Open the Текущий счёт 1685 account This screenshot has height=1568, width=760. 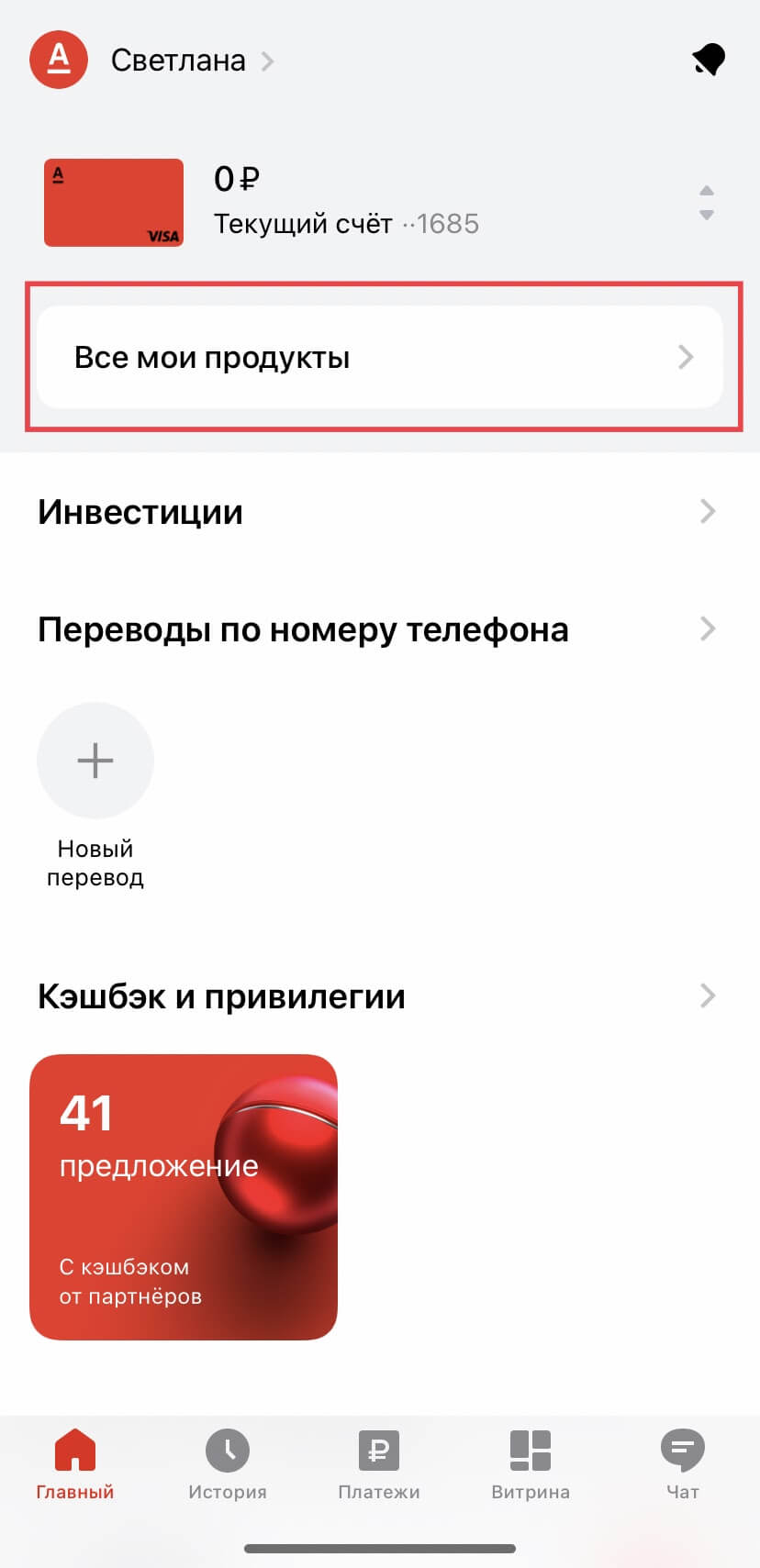346,202
